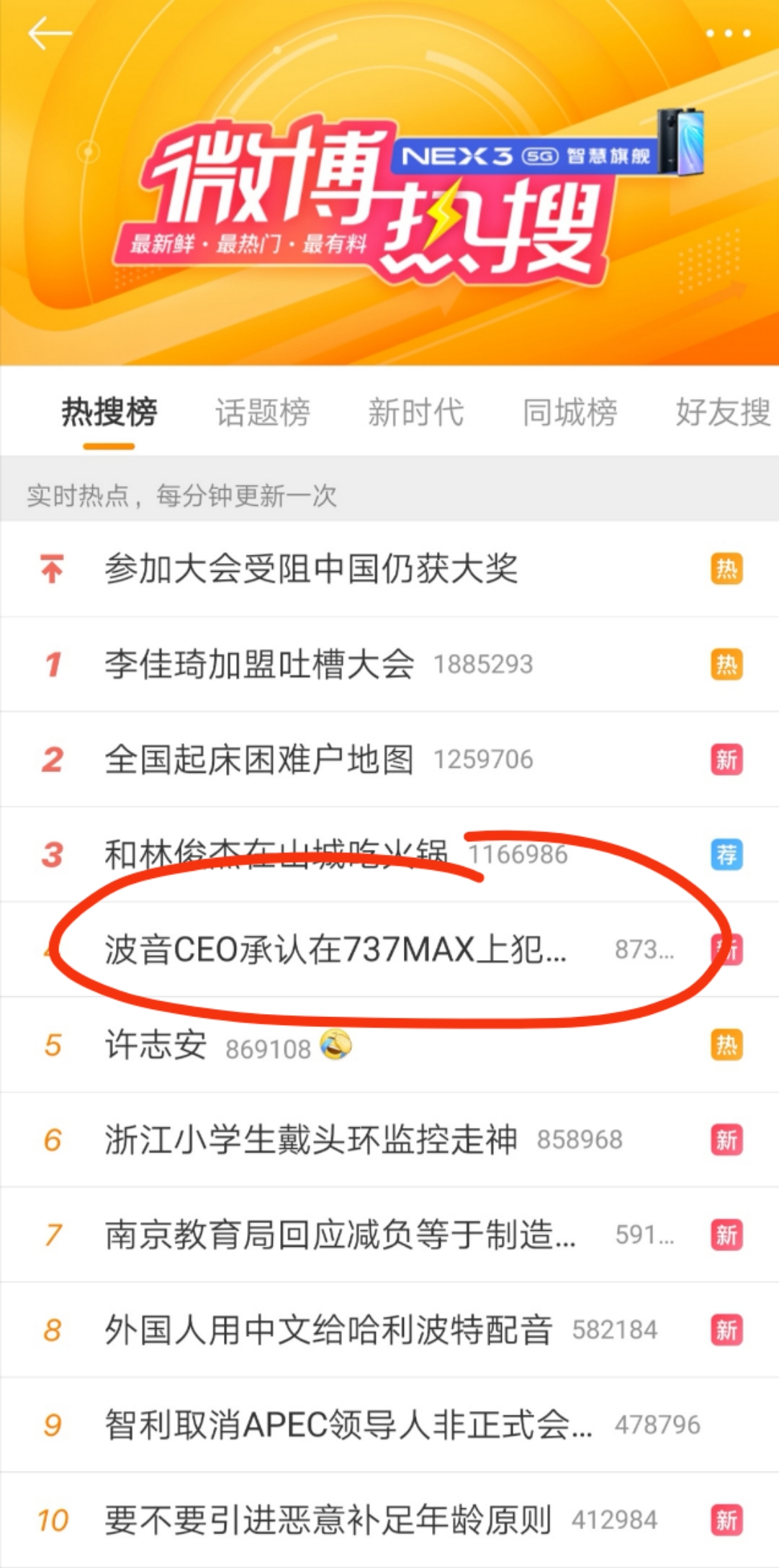Image resolution: width=779 pixels, height=1568 pixels.
Task: Switch to the 话题榜 tab
Action: [x=263, y=413]
